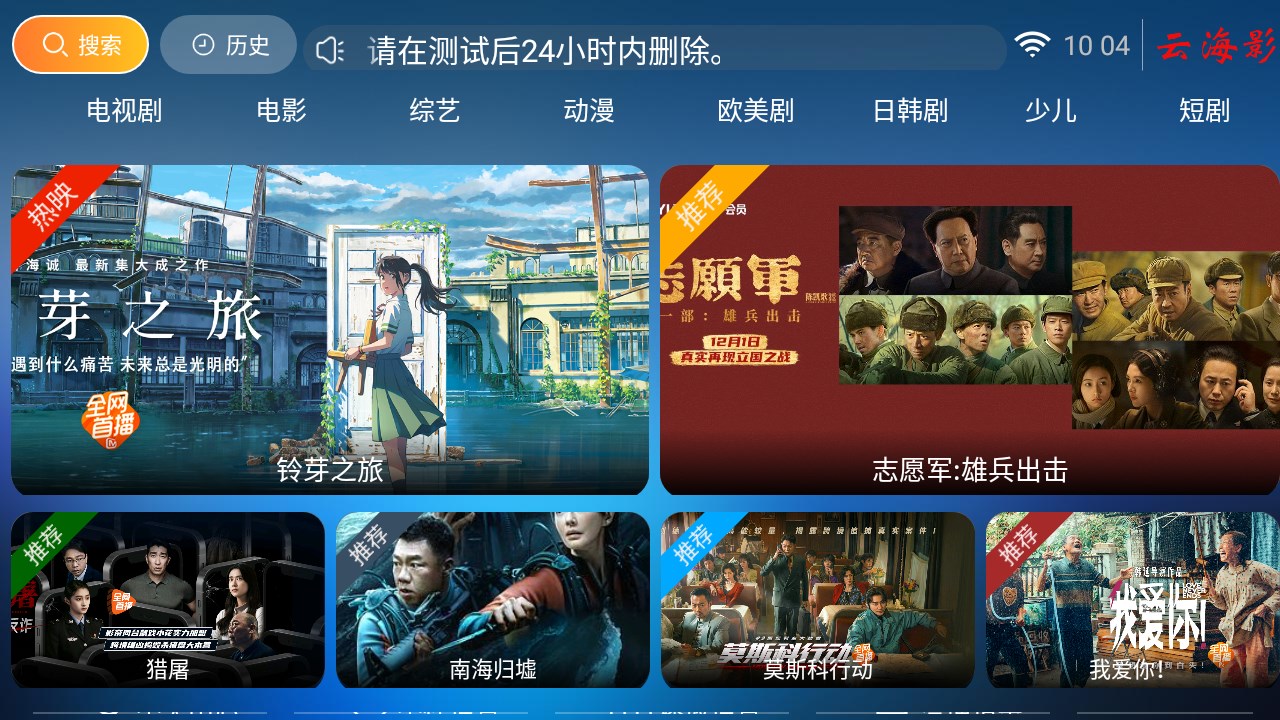Open 志愿军:雄兵出击 featured card
Viewport: 1280px width, 720px height.
pos(970,330)
